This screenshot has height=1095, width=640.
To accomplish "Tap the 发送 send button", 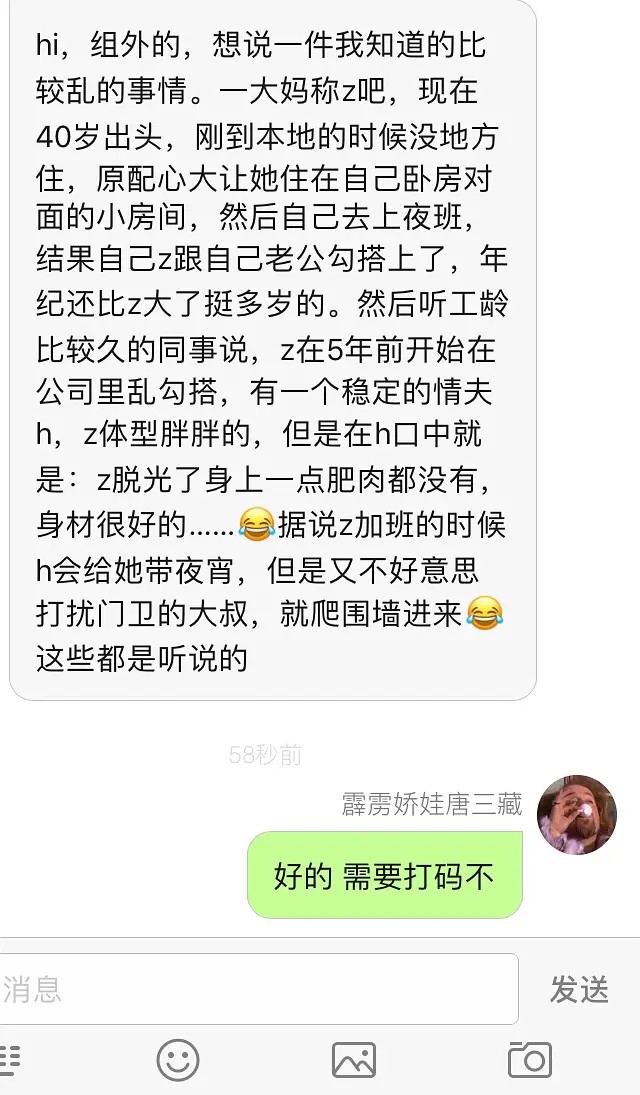I will click(579, 989).
